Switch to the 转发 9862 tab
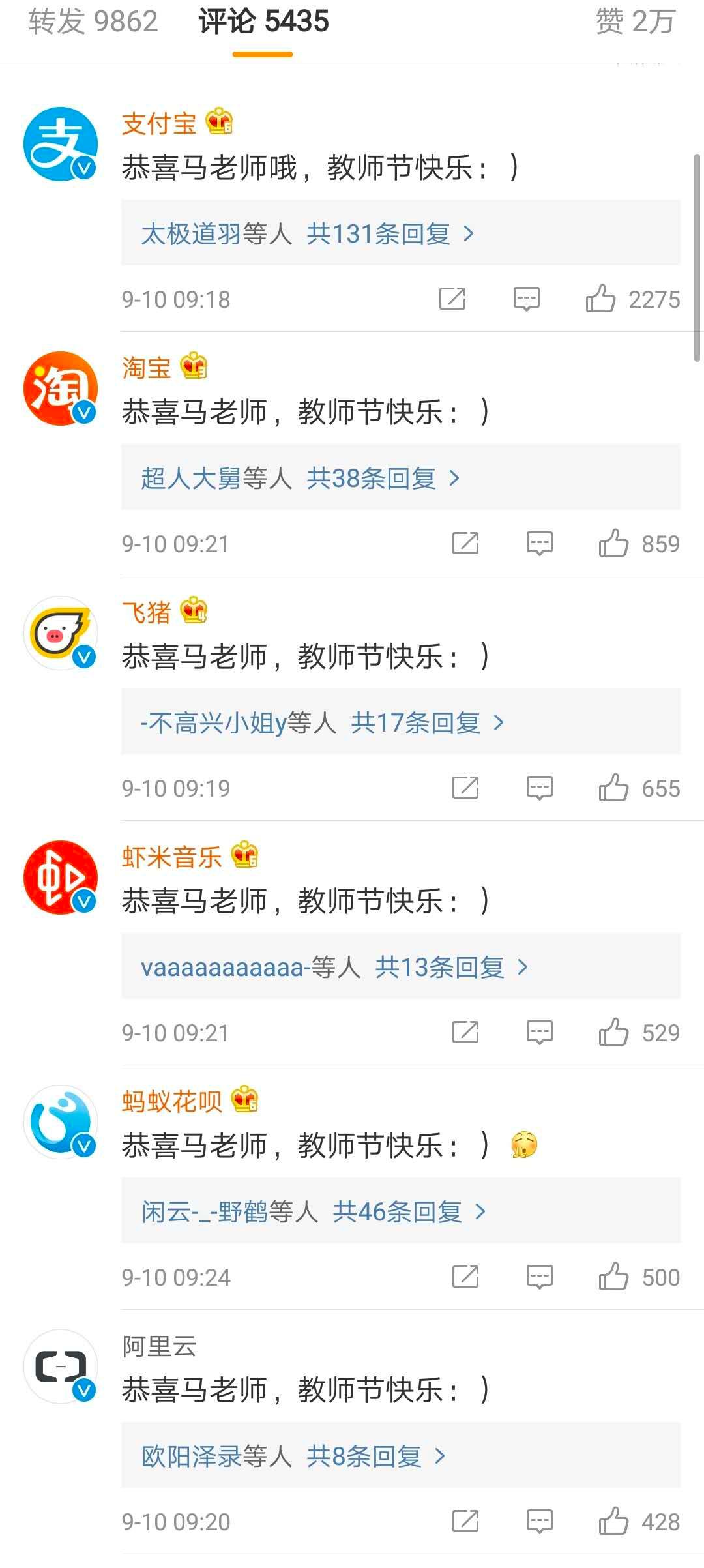This screenshot has width=704, height=1568. pyautogui.click(x=93, y=22)
